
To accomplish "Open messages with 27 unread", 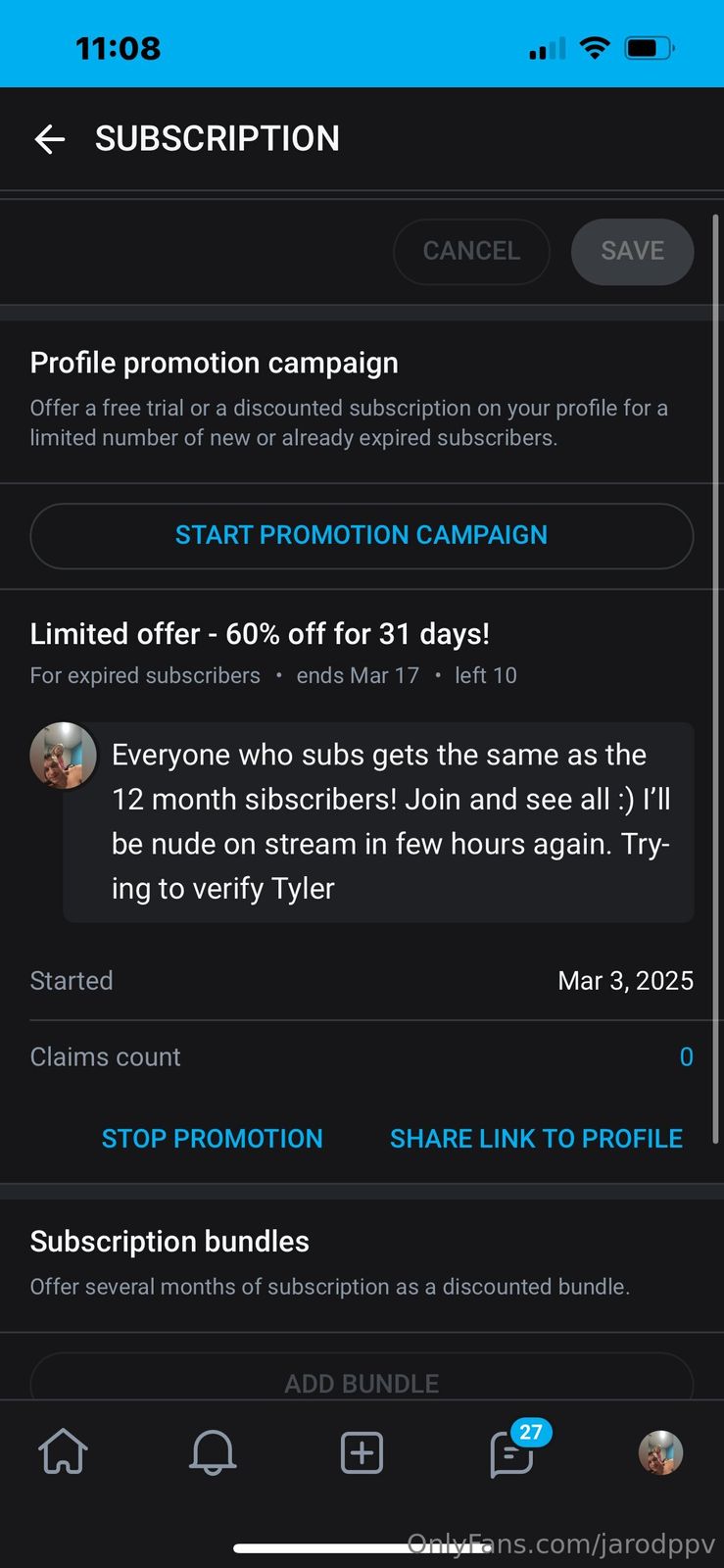I will click(512, 1452).
